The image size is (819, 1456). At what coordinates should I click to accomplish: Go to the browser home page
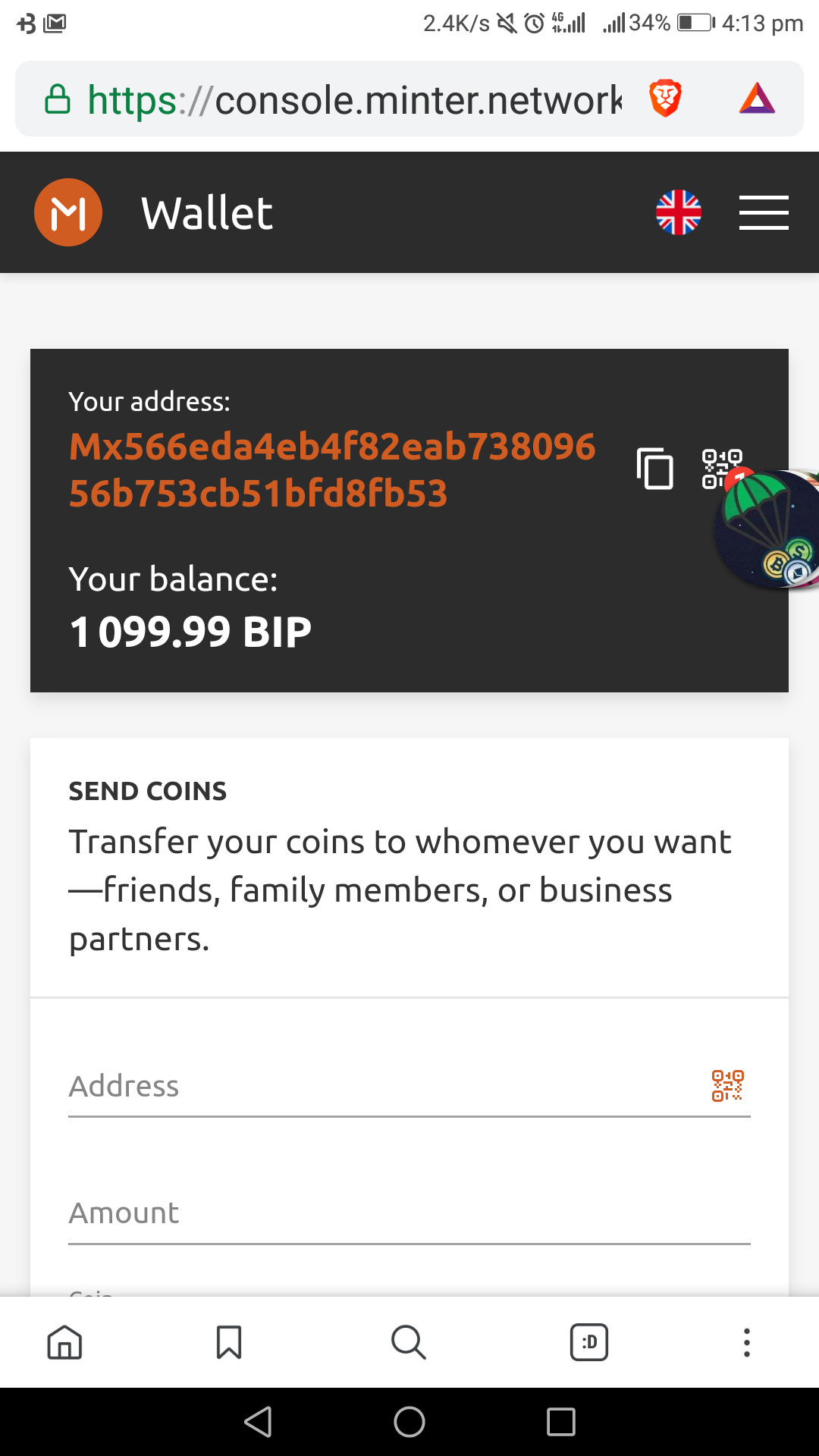coord(64,1342)
